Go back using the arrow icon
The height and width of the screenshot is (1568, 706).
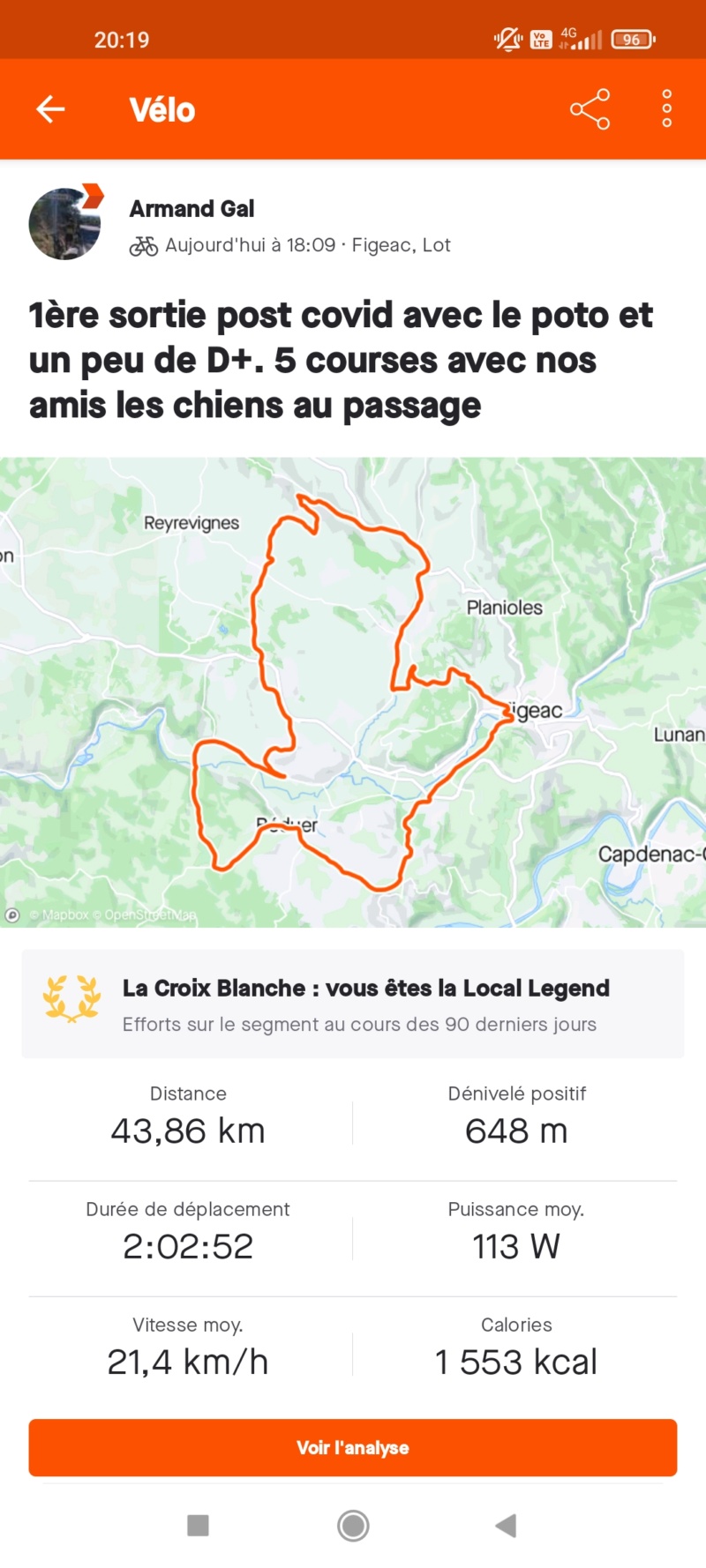pyautogui.click(x=50, y=109)
